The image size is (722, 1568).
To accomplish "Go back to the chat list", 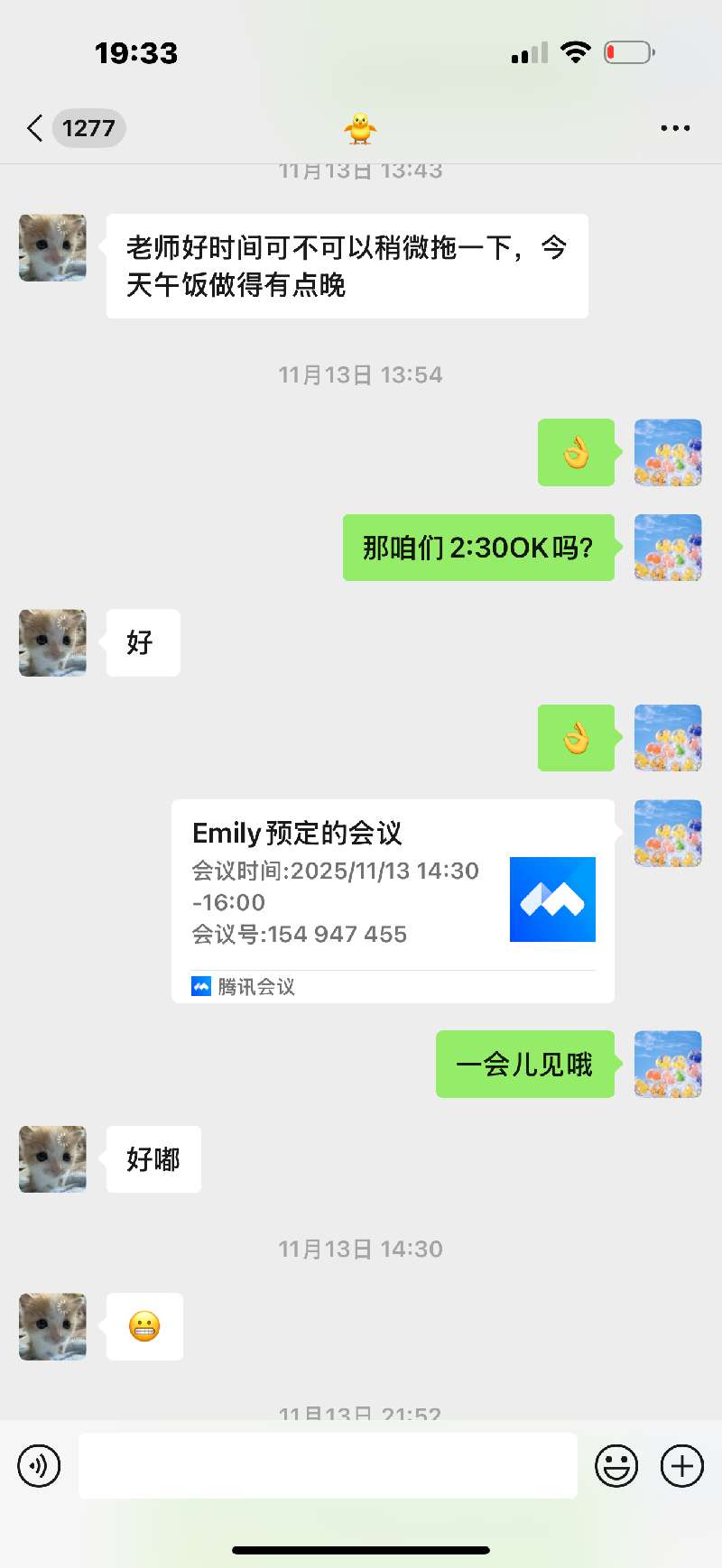I will point(36,128).
